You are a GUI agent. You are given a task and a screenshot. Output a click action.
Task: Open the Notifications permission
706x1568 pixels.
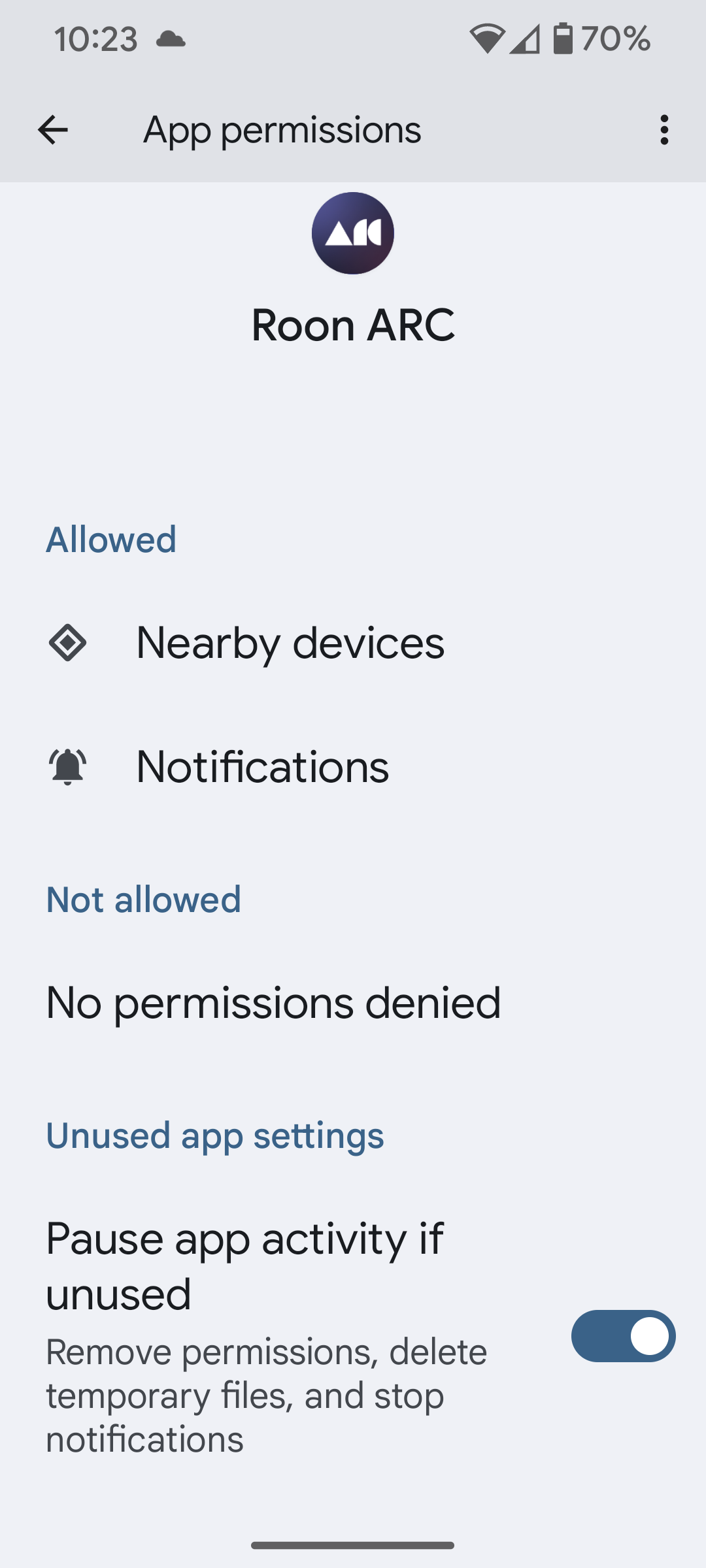tap(353, 766)
